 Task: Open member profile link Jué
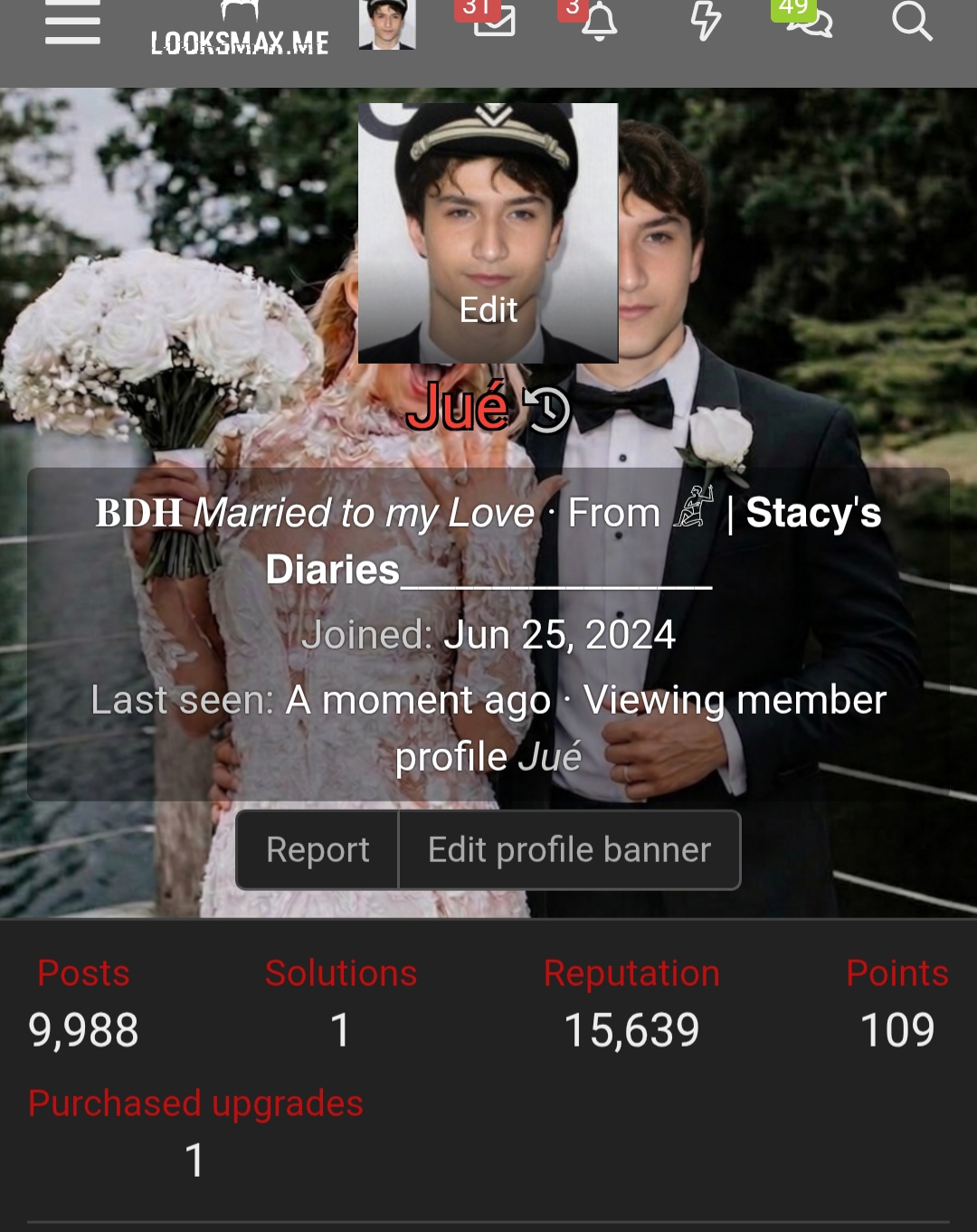(x=550, y=757)
